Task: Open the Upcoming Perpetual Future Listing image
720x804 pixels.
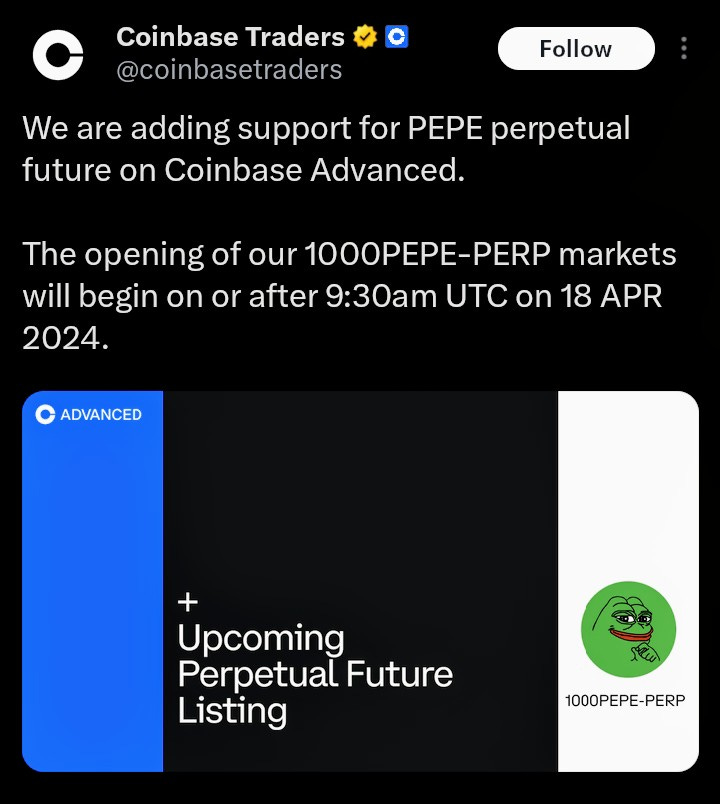Action: click(360, 581)
